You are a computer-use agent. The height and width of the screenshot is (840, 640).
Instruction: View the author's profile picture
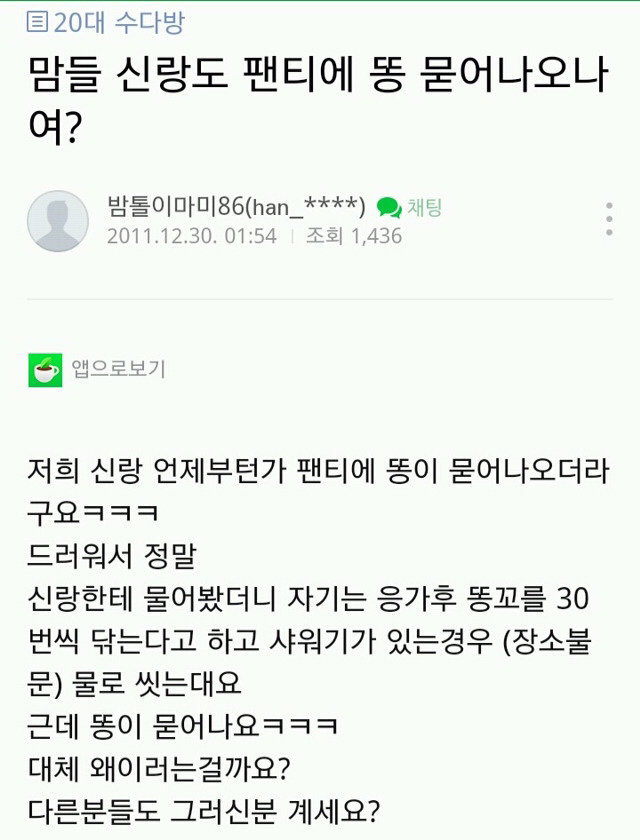click(x=58, y=221)
